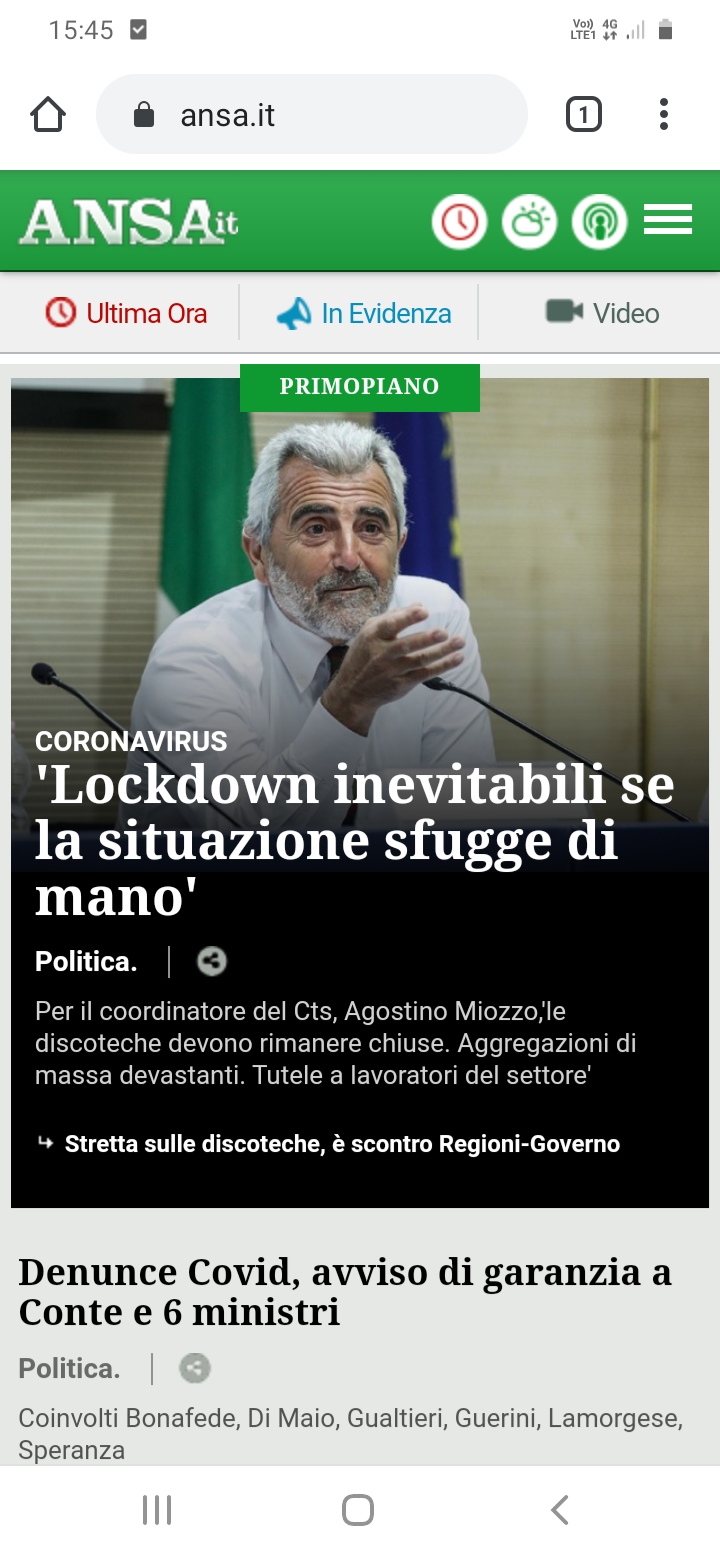Open the podcast icon in header
This screenshot has width=720, height=1560.
[x=599, y=221]
